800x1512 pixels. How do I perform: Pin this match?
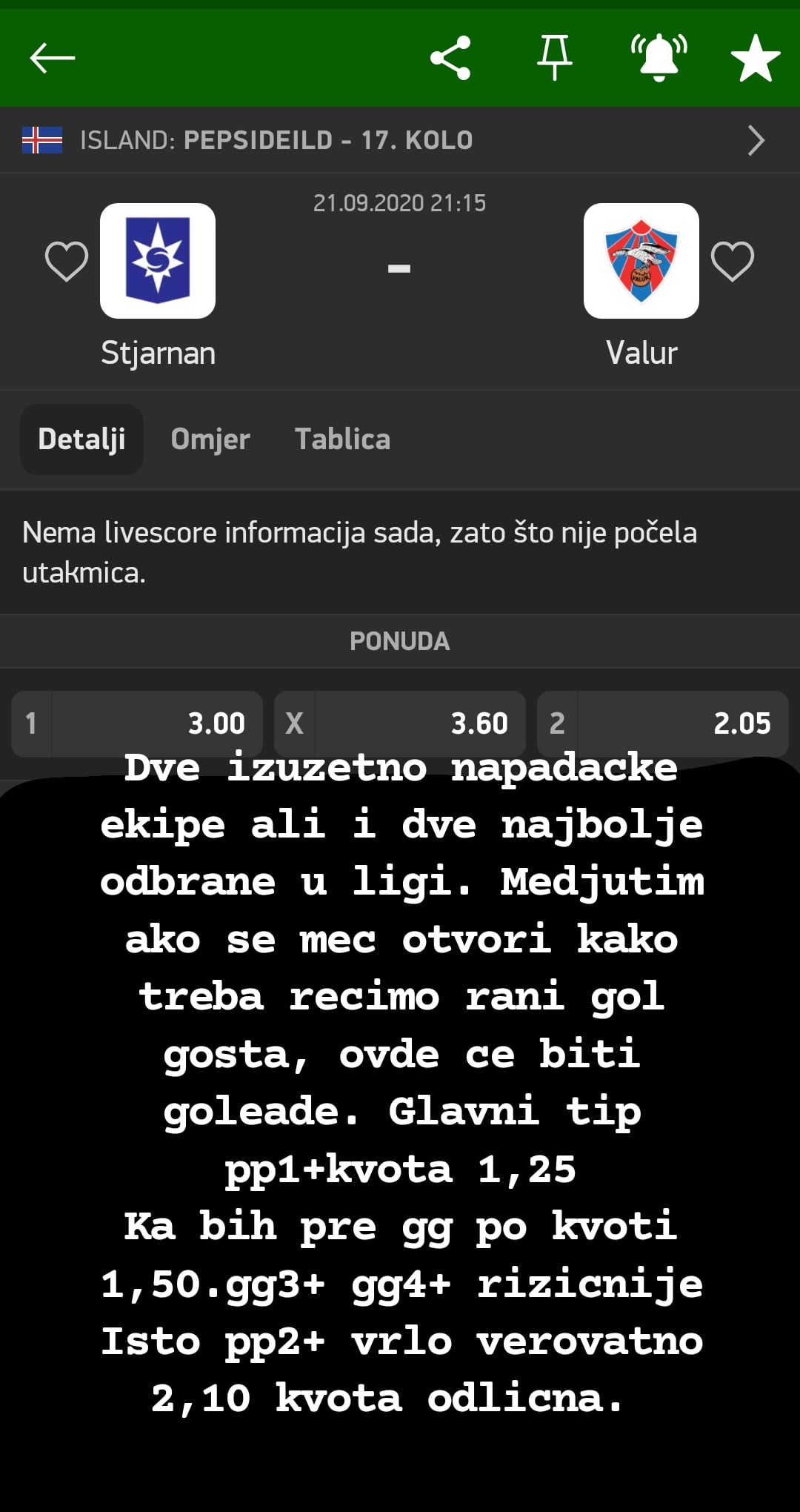554,58
